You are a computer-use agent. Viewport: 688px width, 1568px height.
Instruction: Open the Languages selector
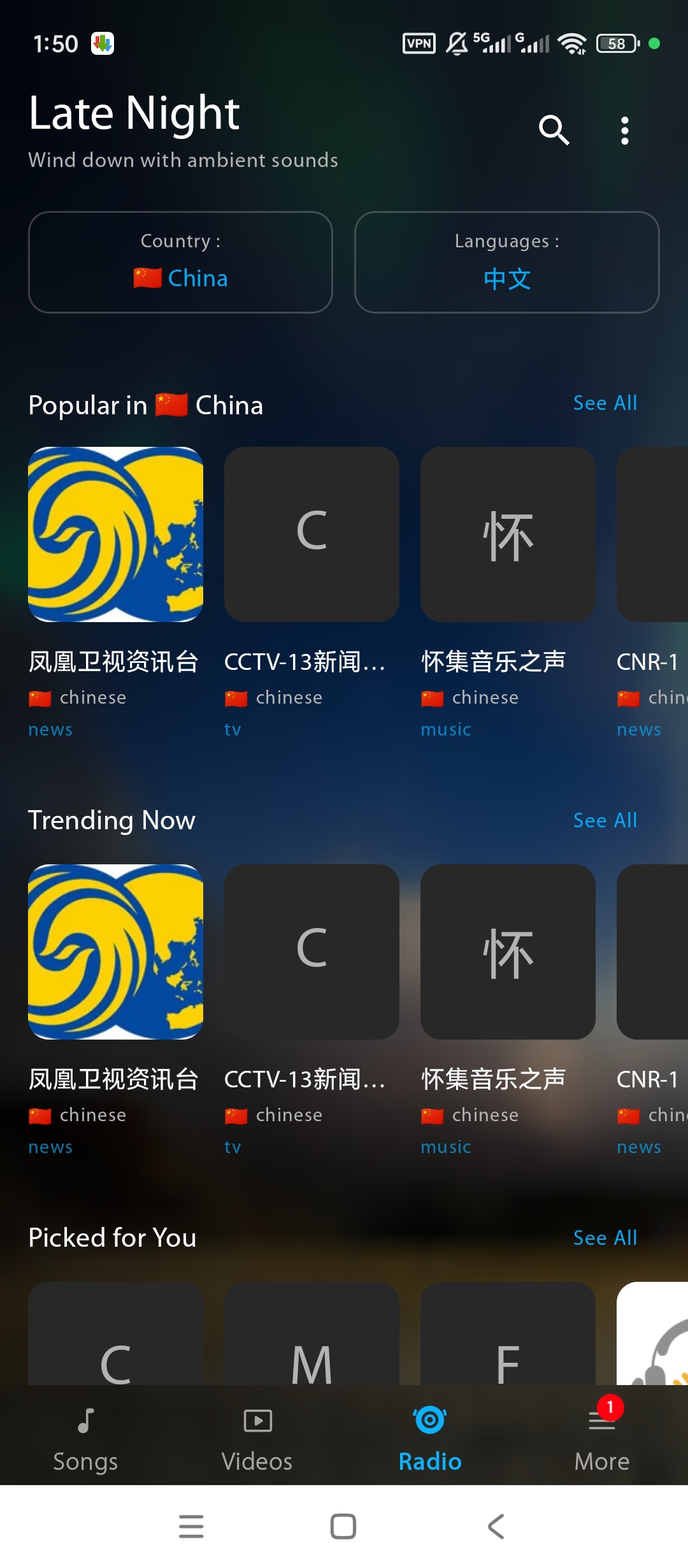(506, 262)
